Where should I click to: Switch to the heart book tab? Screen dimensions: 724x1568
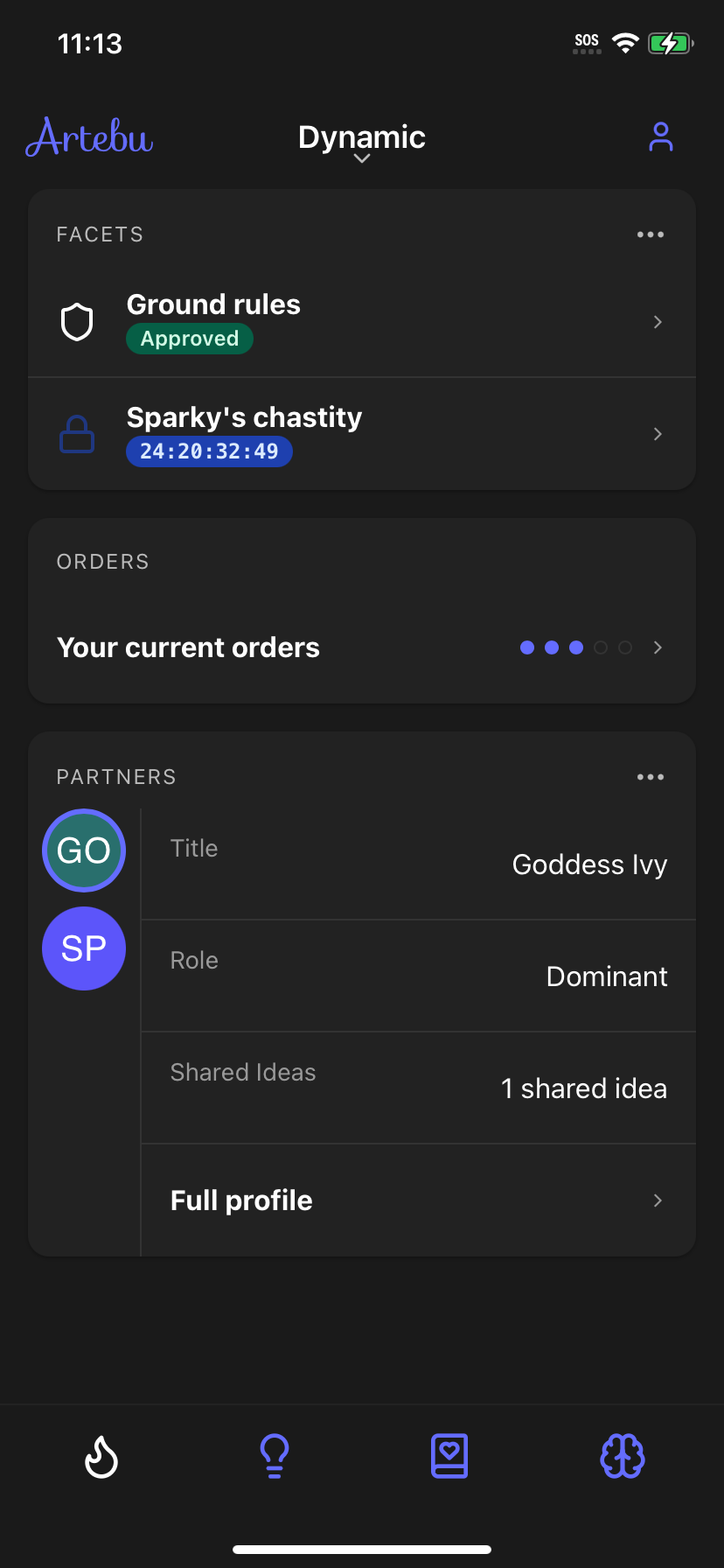coord(449,1457)
